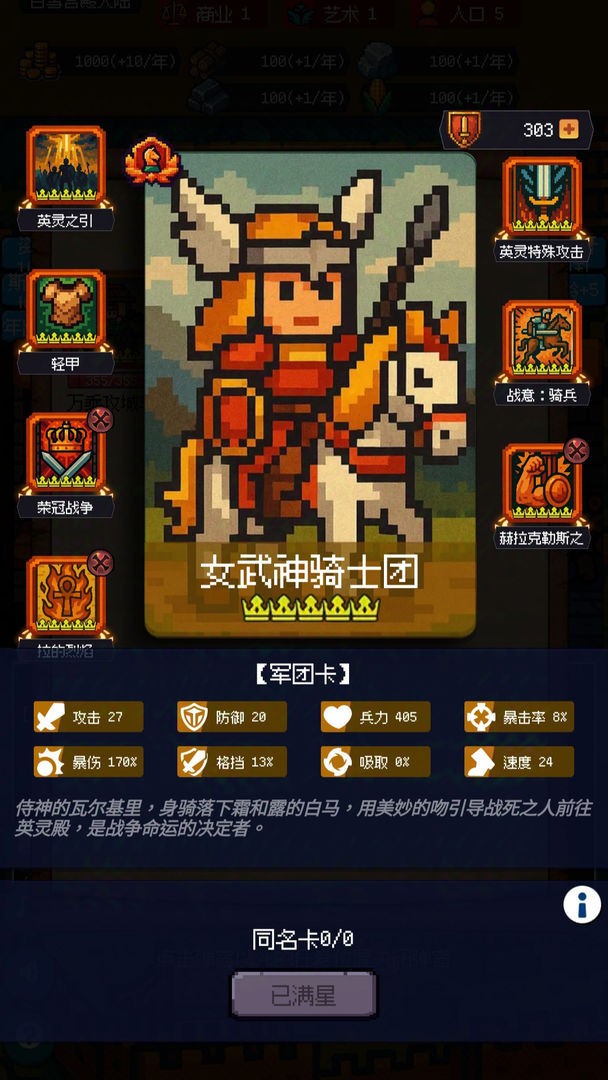Tap the plus icon next to 303
The height and width of the screenshot is (1080, 608).
[568, 130]
